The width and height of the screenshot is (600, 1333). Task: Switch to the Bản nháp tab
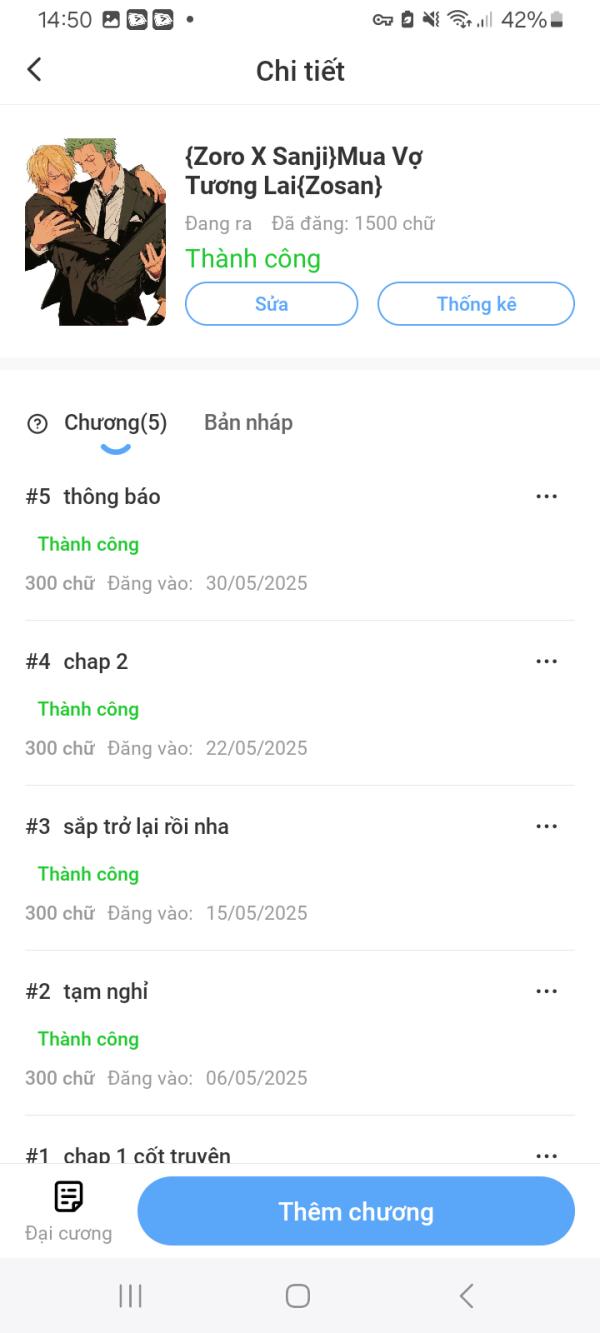[248, 423]
